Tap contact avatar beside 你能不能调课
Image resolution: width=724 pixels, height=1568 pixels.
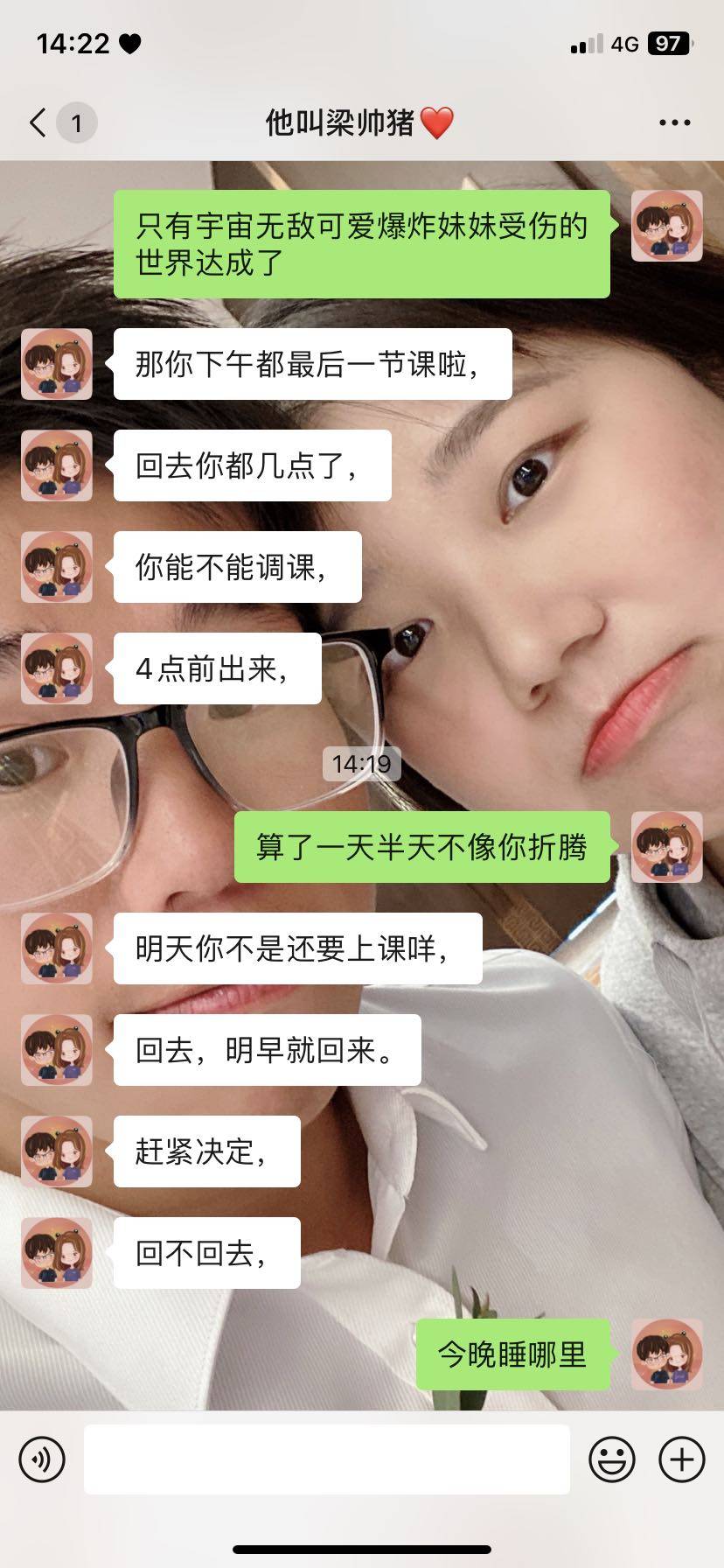pos(57,567)
